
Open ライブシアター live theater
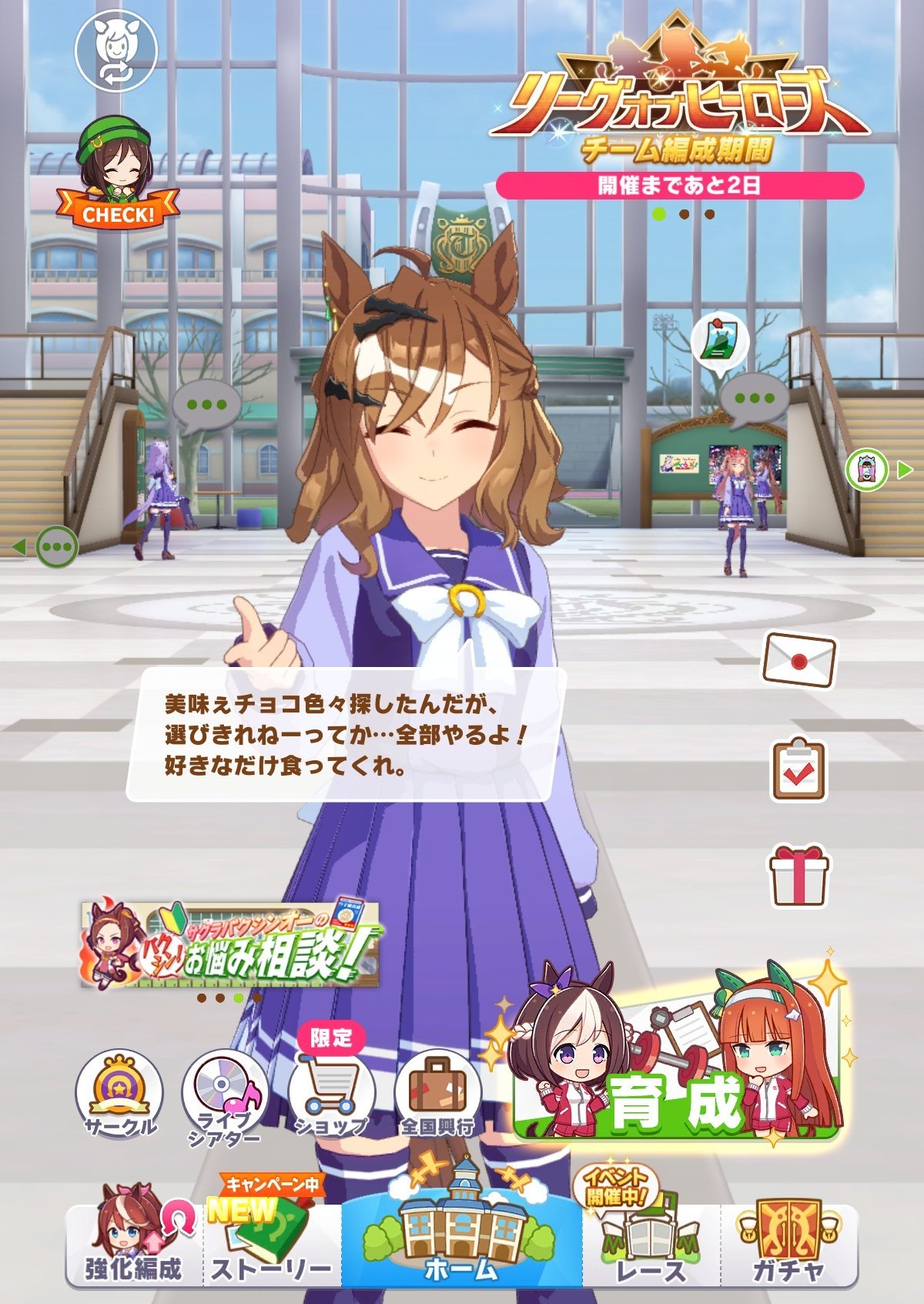[x=225, y=1094]
